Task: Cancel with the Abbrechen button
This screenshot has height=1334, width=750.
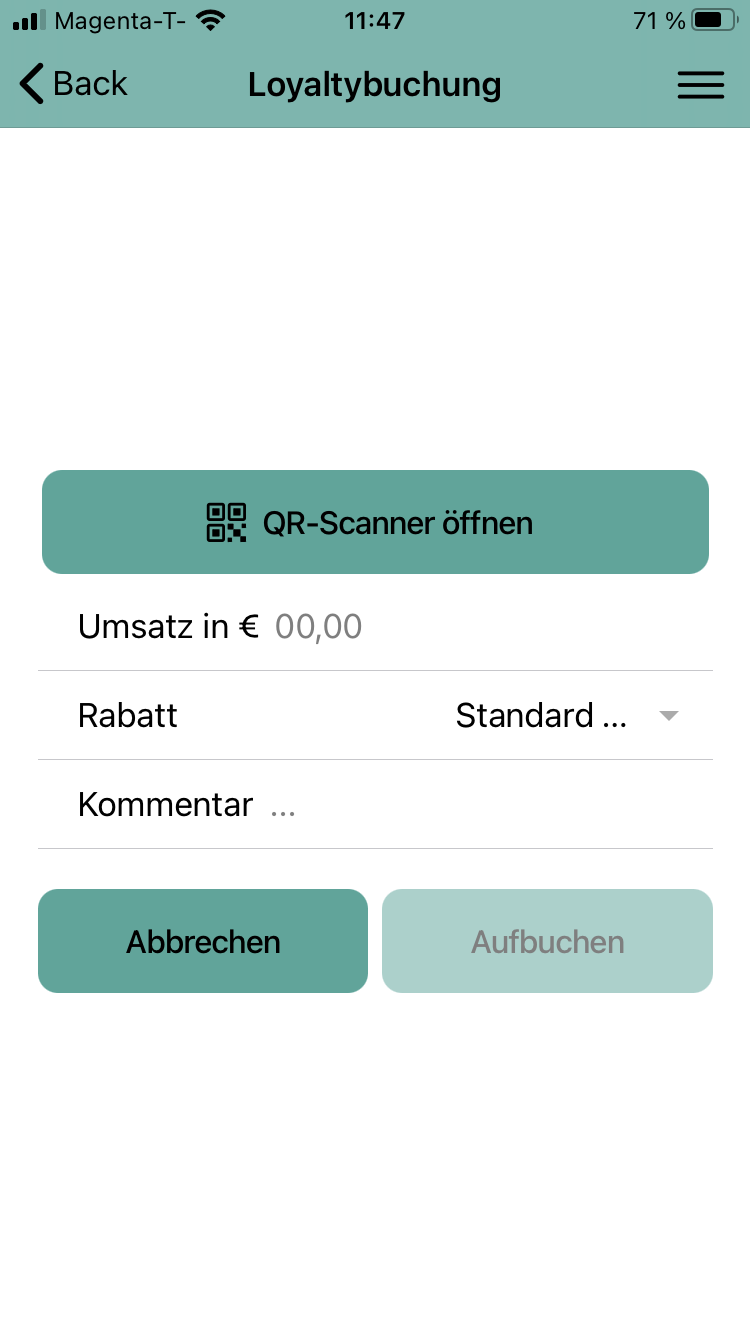Action: (x=203, y=941)
